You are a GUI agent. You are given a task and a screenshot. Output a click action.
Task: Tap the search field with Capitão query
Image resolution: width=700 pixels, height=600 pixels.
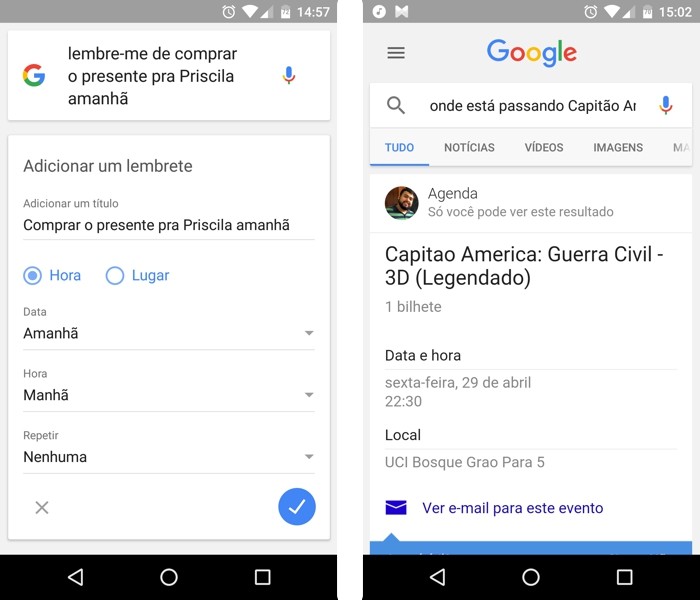click(x=532, y=106)
